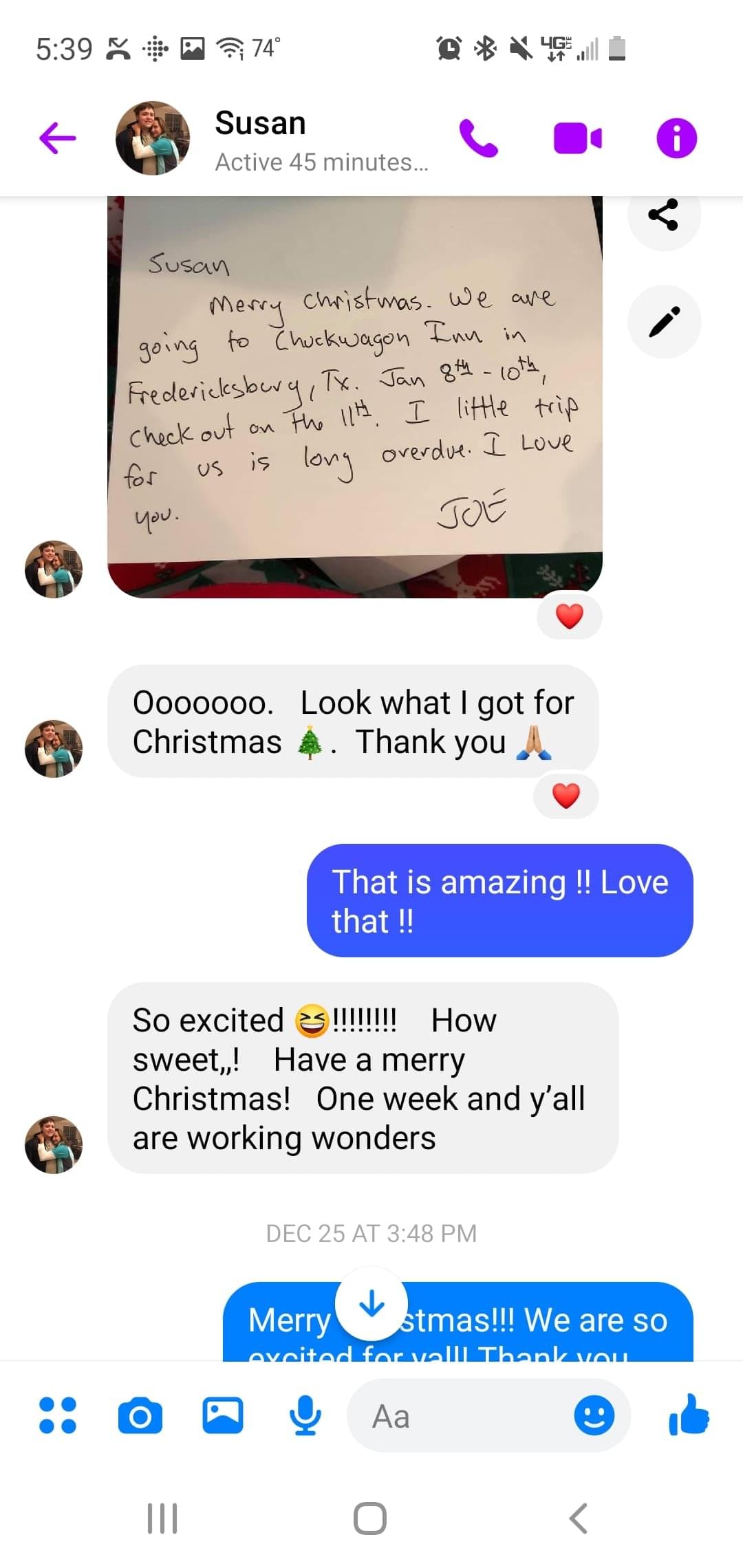Open the camera to take a photo

[x=140, y=1415]
